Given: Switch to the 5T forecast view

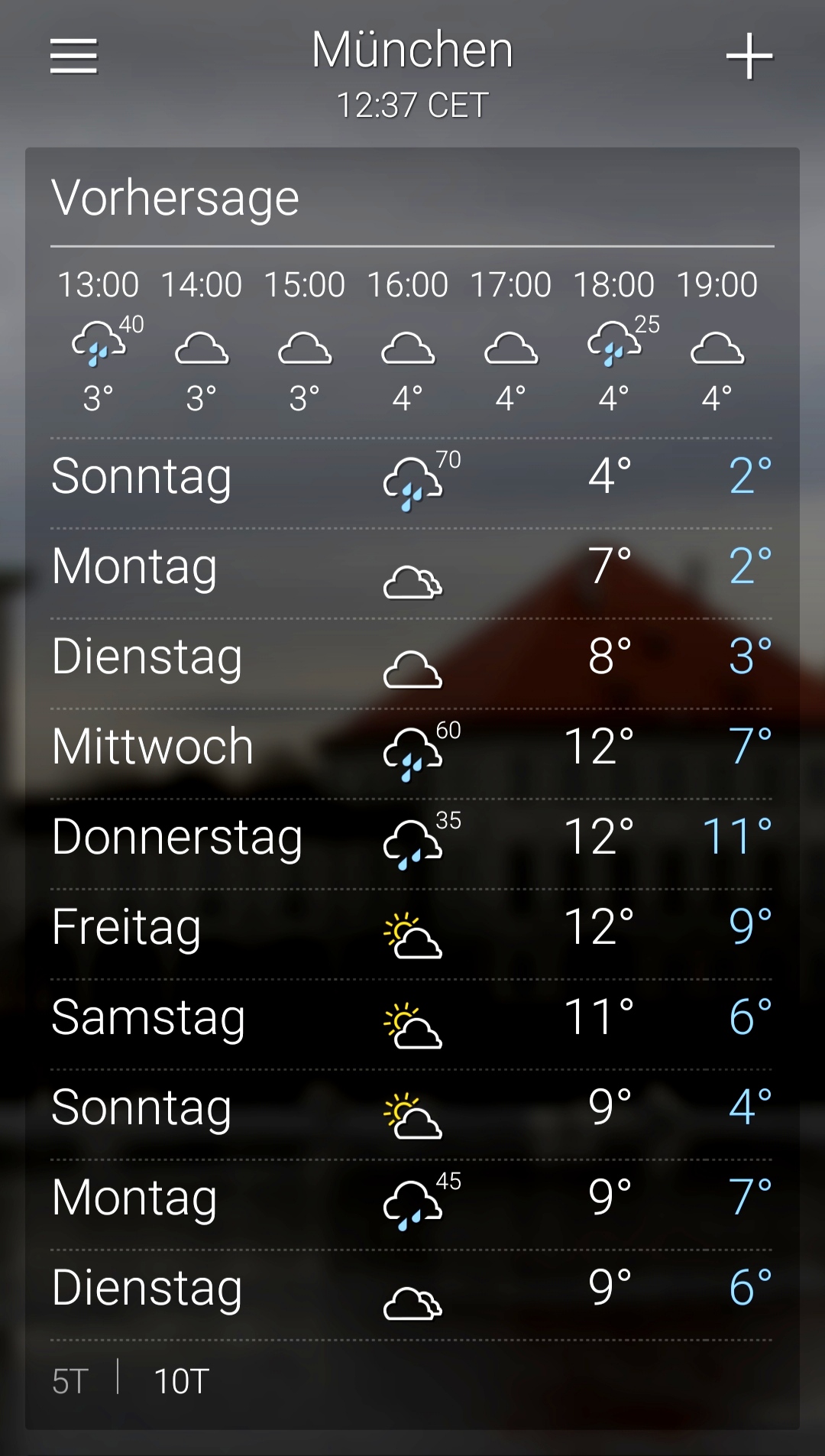Looking at the screenshot, I should (70, 1381).
